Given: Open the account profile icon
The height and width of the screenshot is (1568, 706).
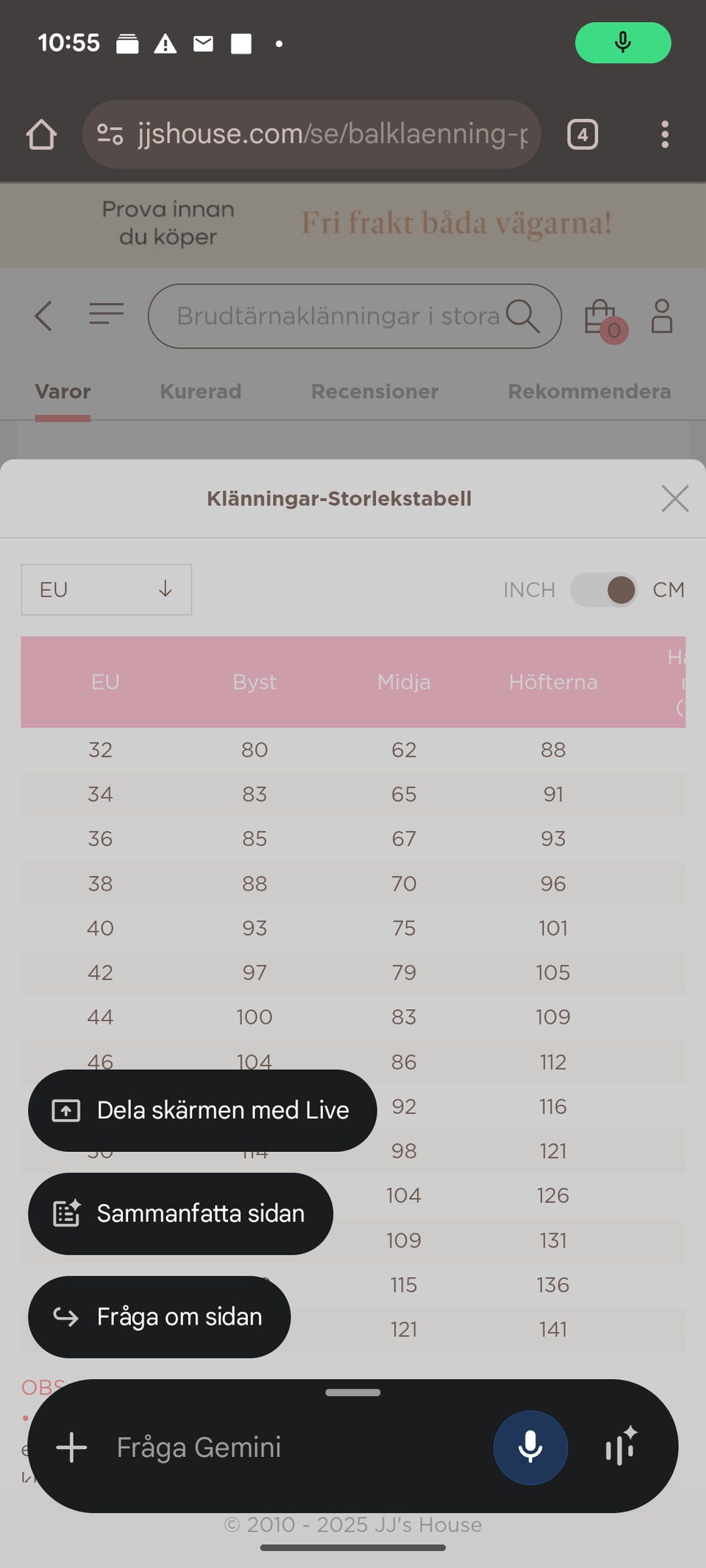Looking at the screenshot, I should pyautogui.click(x=662, y=316).
